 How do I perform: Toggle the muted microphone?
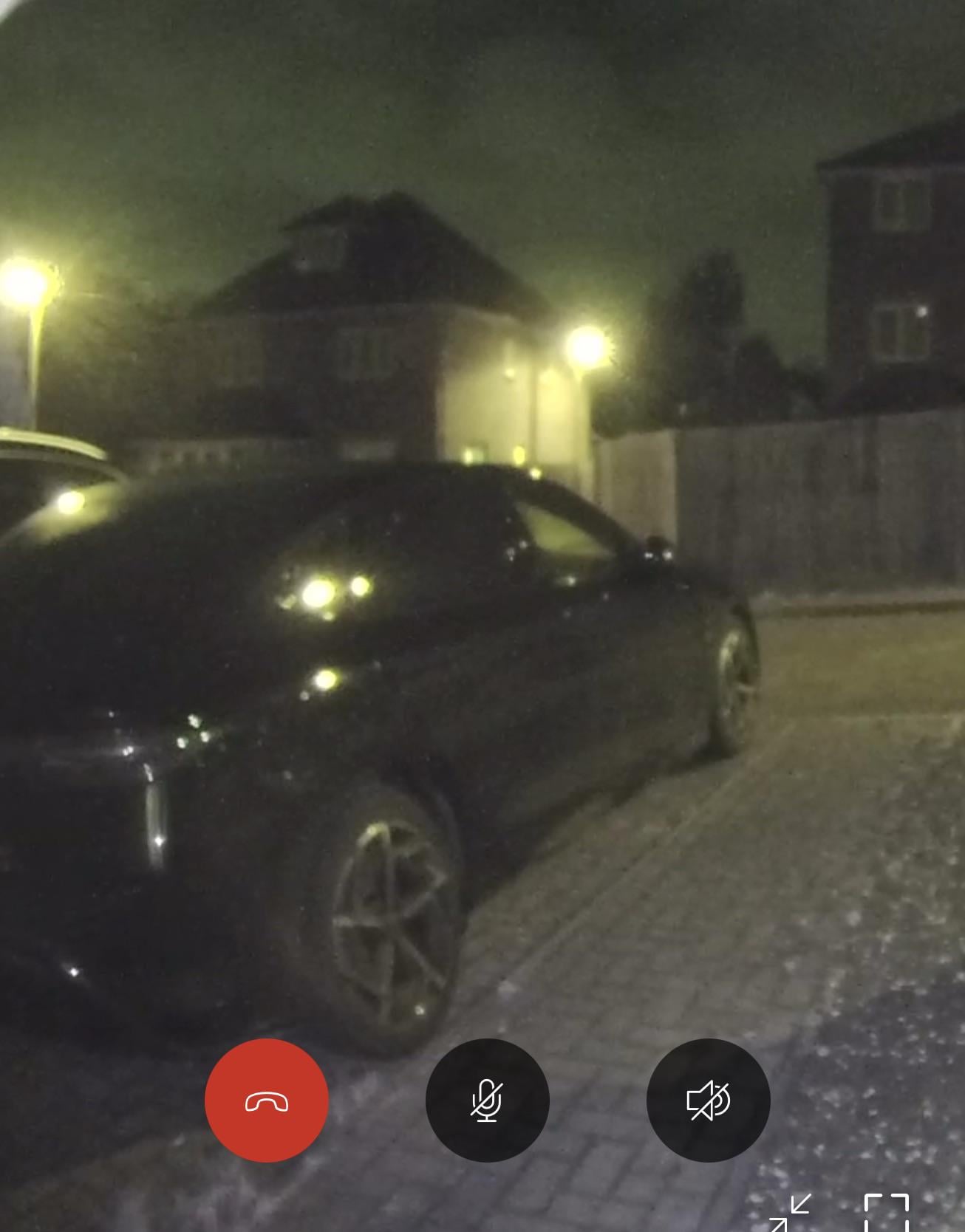pos(487,1101)
